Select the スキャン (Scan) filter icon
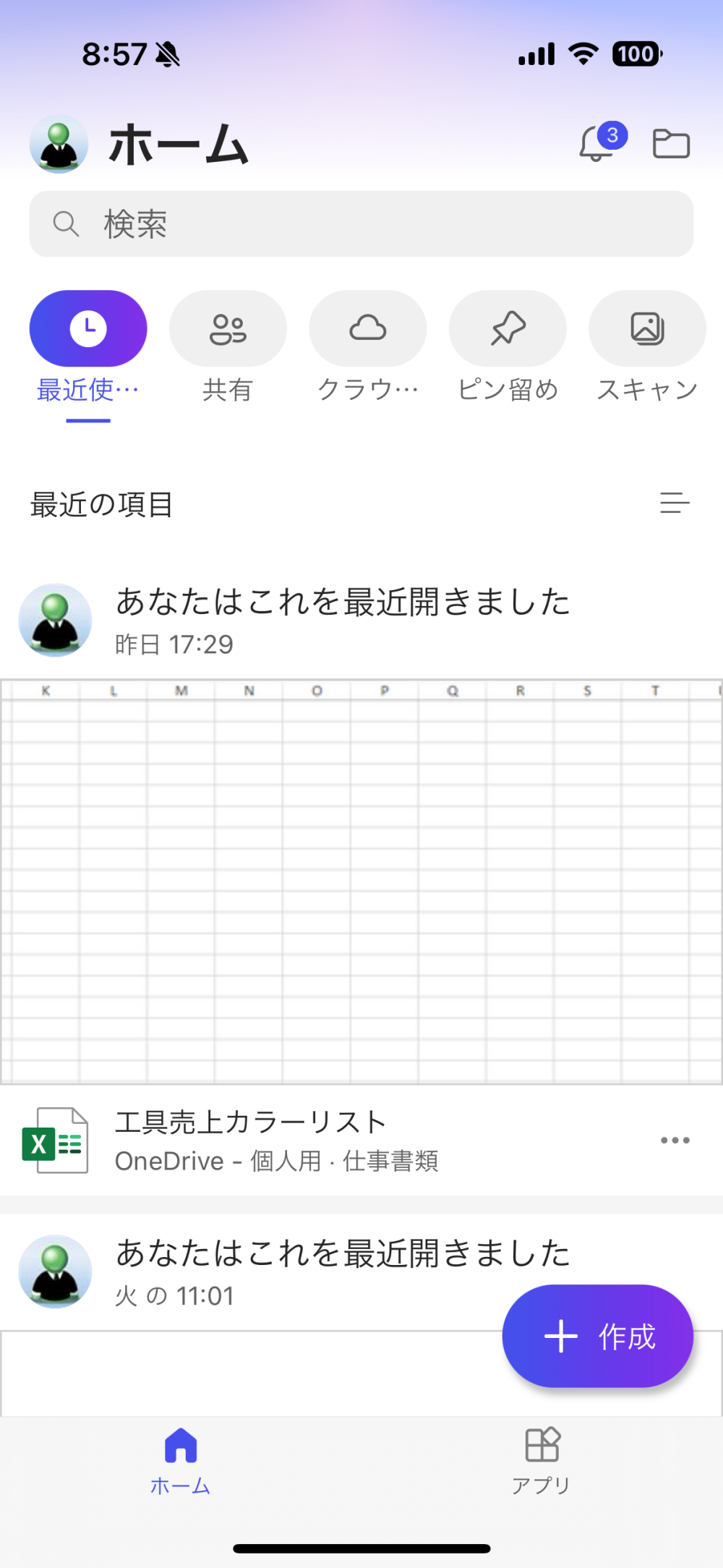The width and height of the screenshot is (723, 1568). 646,328
